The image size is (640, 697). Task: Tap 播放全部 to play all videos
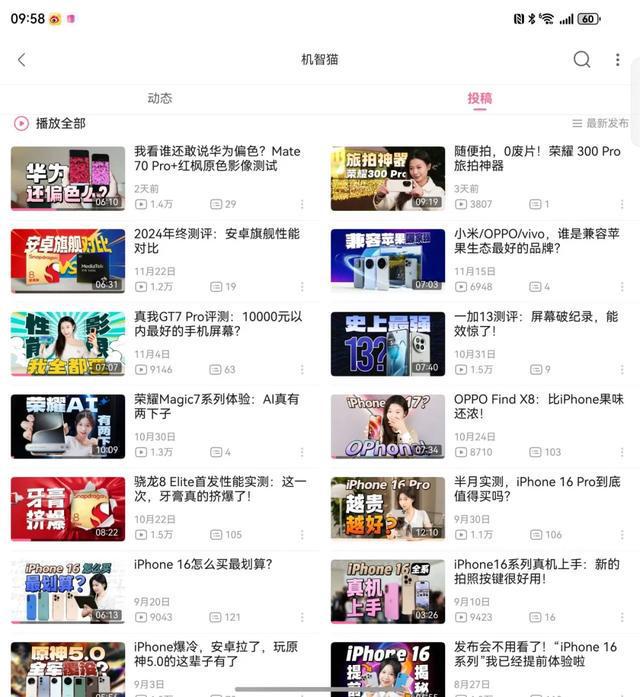[50, 123]
